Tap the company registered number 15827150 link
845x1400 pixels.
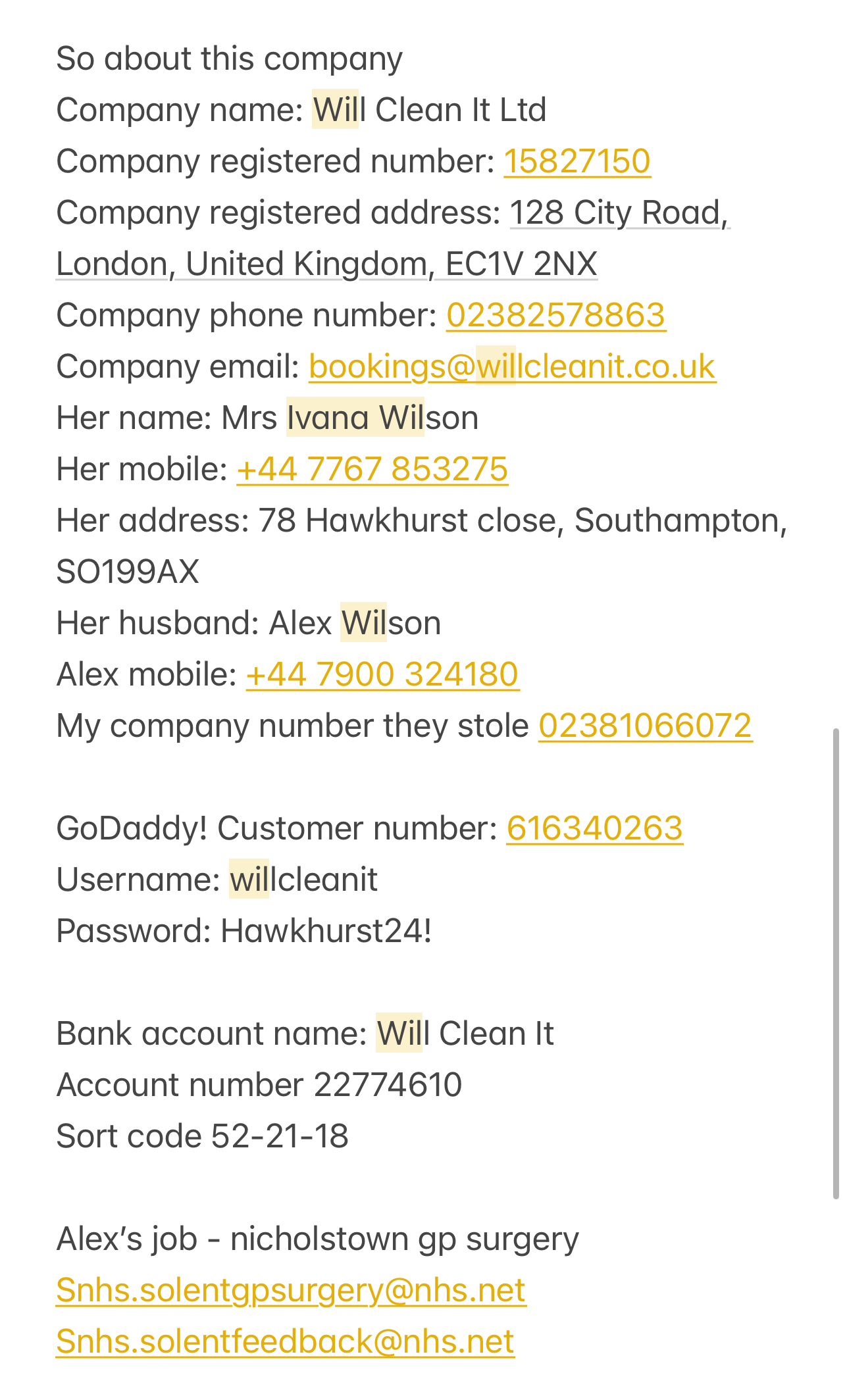(x=577, y=162)
